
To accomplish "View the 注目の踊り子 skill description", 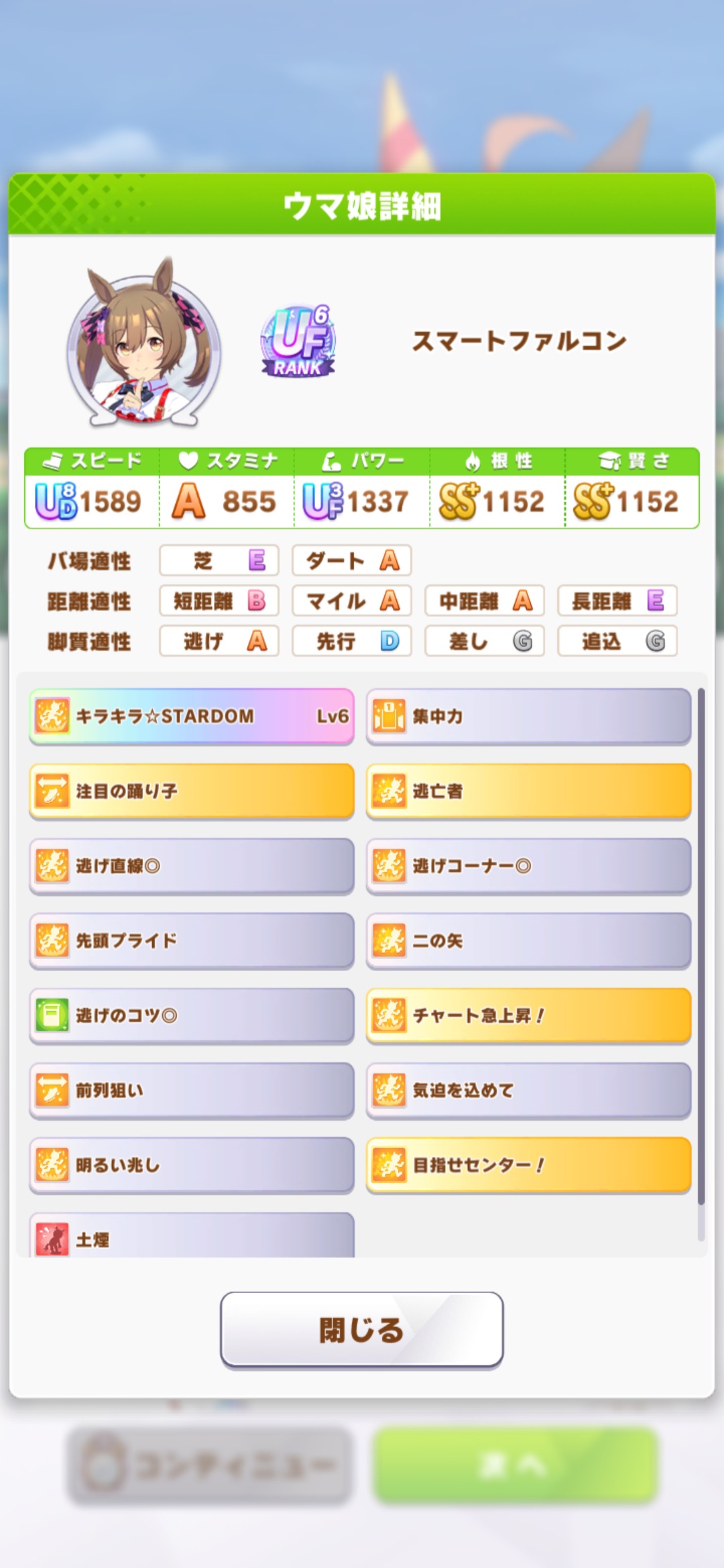I will click(192, 791).
